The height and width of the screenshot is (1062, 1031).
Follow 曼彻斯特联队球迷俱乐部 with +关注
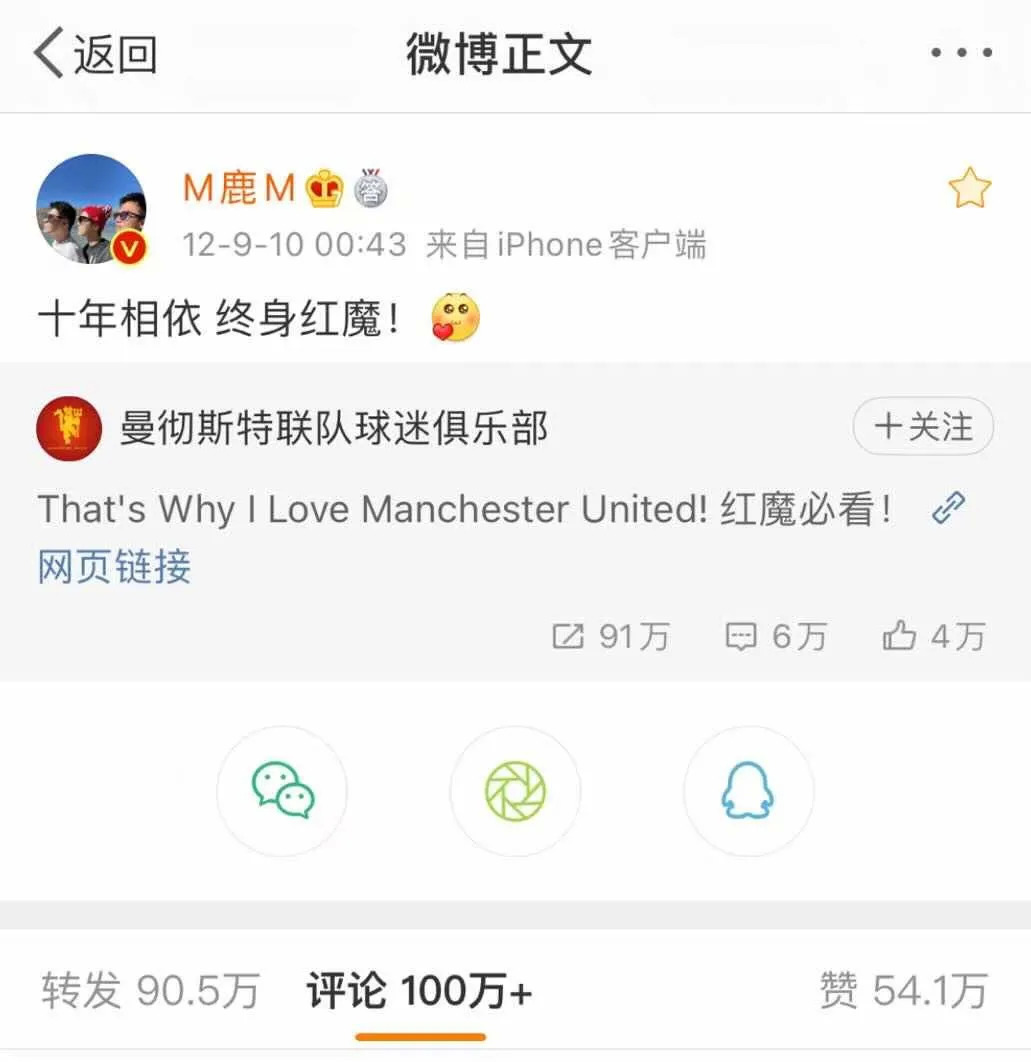(x=922, y=427)
